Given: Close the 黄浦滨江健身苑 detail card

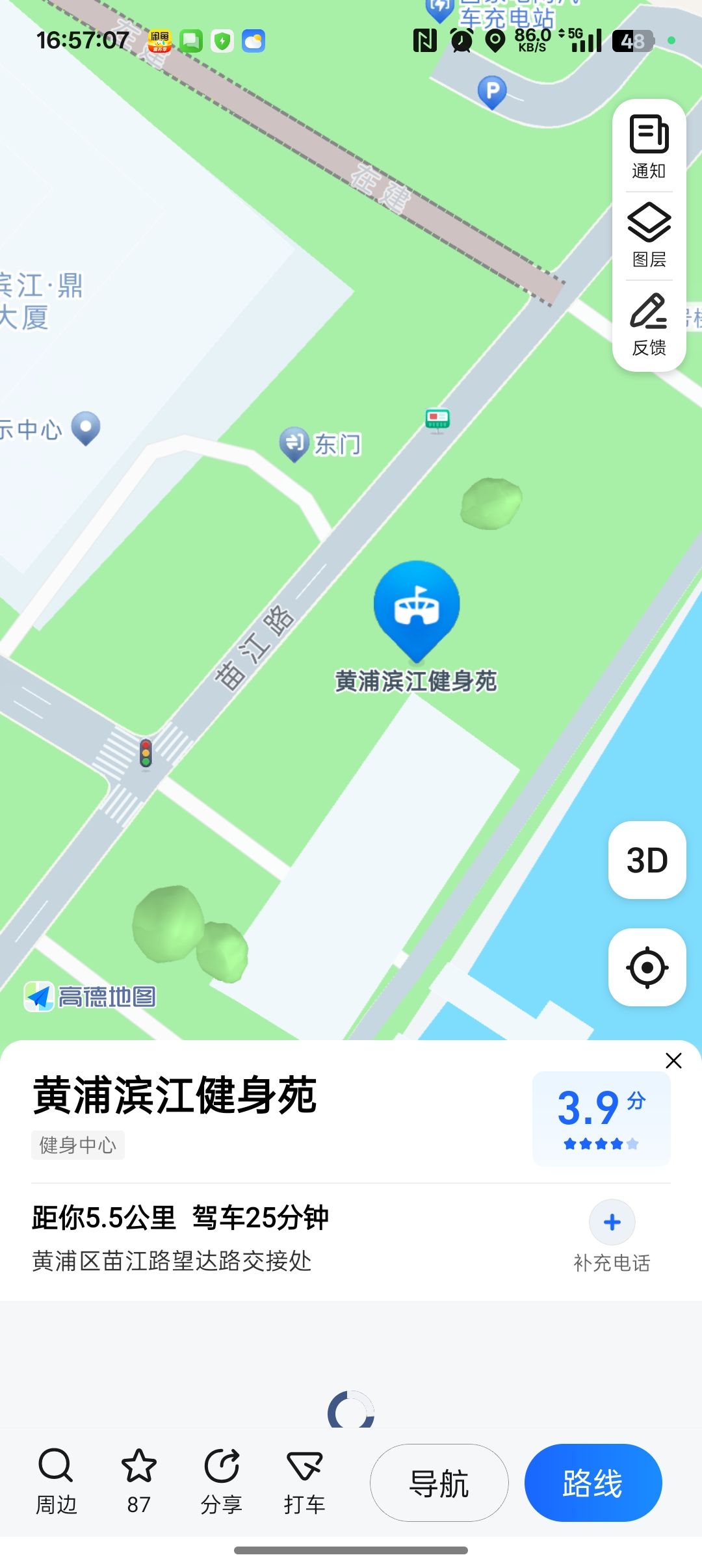Looking at the screenshot, I should (x=673, y=1061).
